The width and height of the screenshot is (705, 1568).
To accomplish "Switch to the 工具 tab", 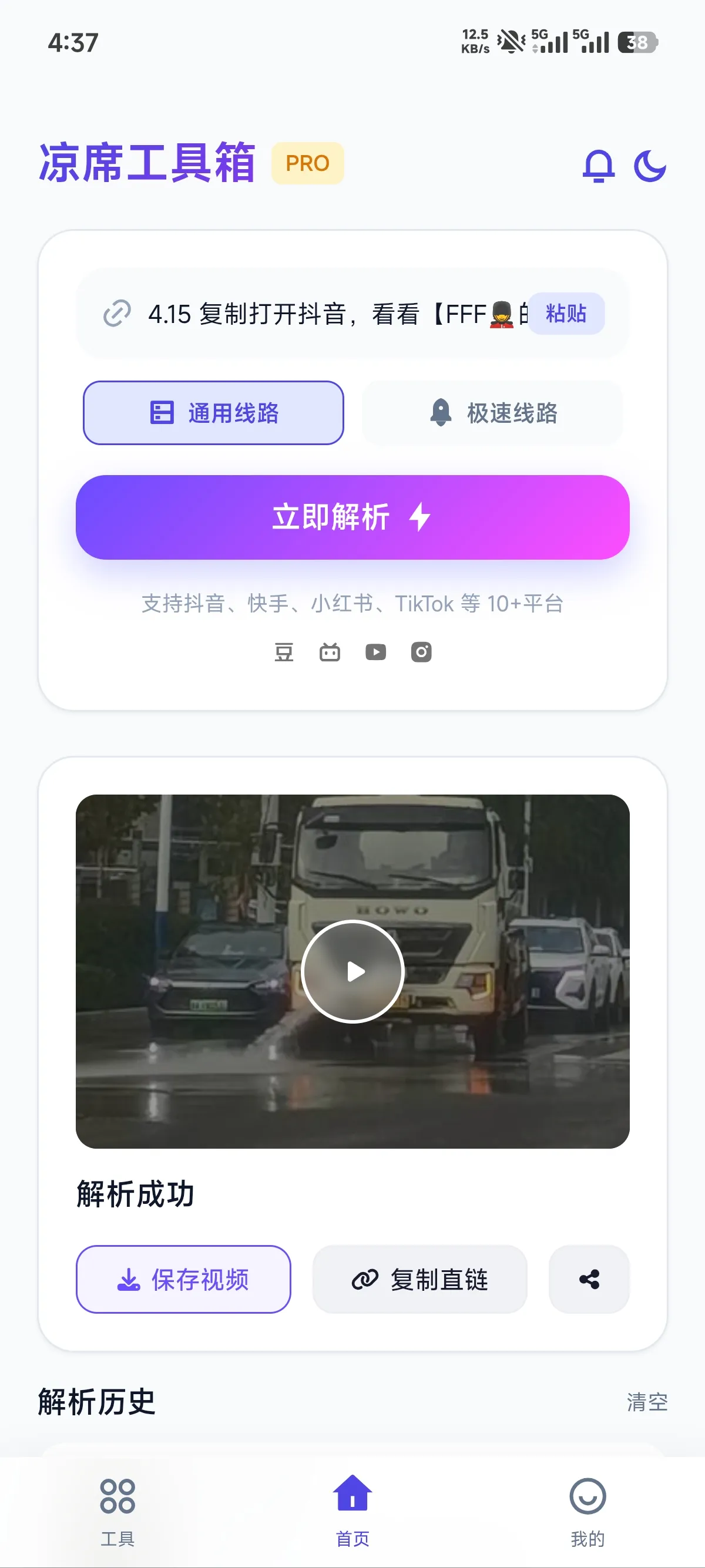I will (x=117, y=1516).
